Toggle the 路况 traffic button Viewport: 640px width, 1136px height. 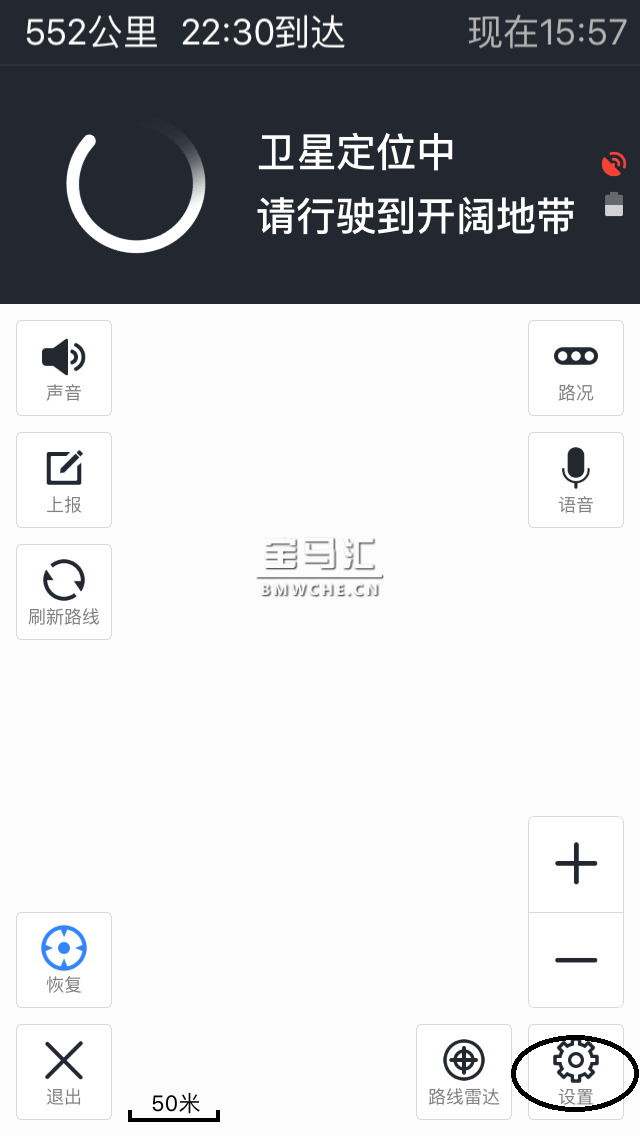(575, 368)
